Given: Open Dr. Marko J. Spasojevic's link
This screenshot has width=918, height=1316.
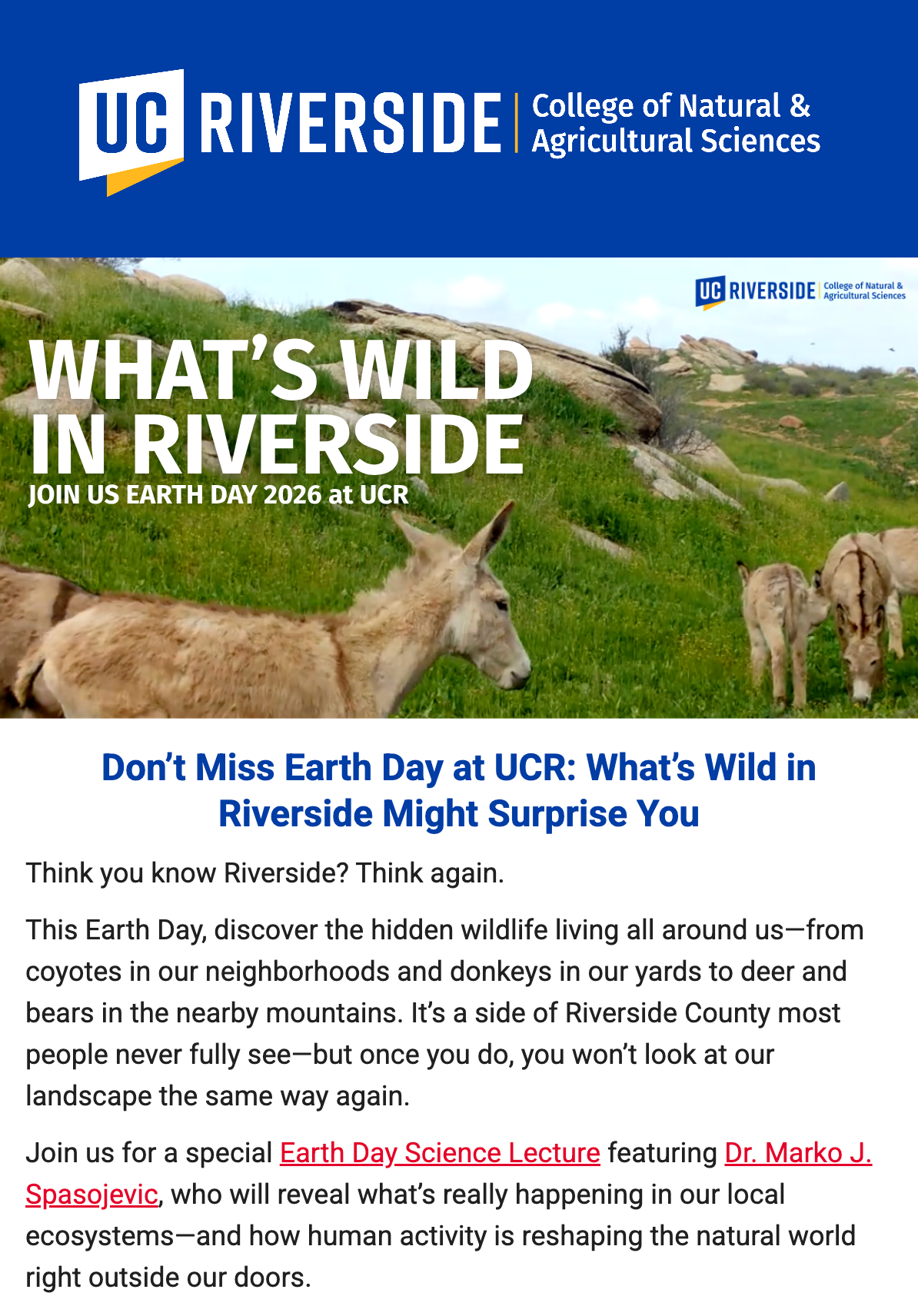Looking at the screenshot, I should (797, 1153).
